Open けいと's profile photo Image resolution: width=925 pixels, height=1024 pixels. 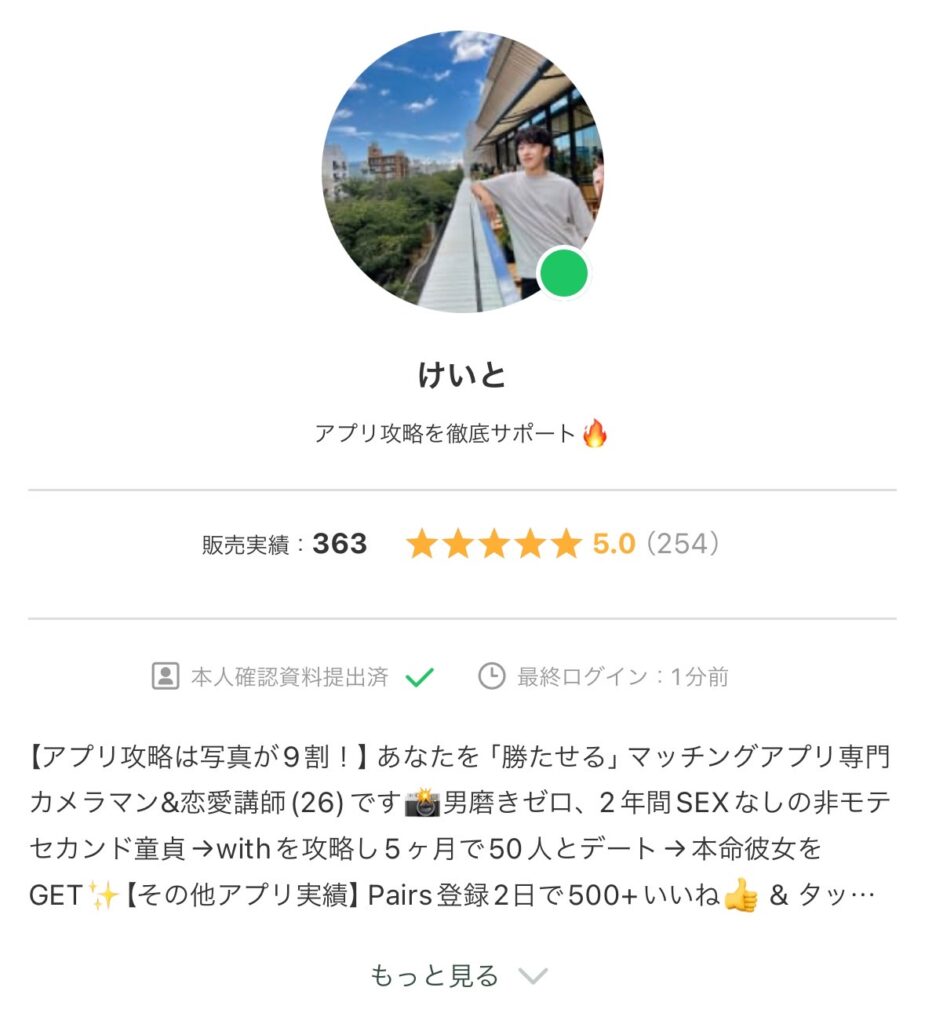click(462, 171)
